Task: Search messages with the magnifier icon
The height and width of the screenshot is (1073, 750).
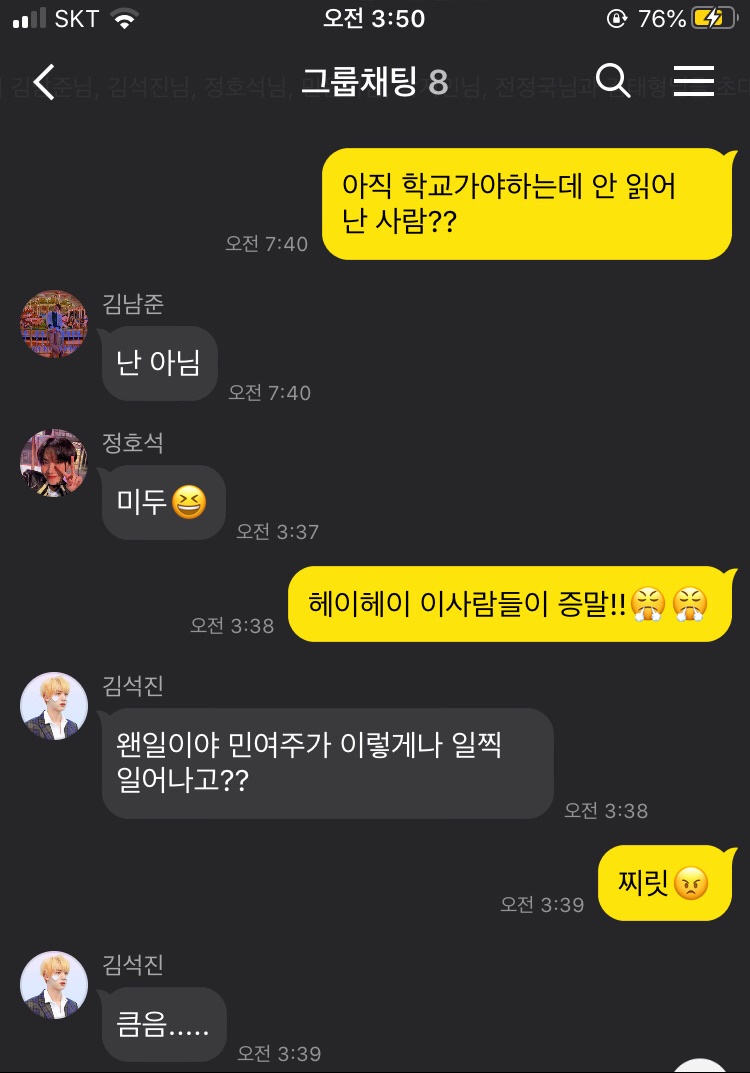Action: (612, 81)
